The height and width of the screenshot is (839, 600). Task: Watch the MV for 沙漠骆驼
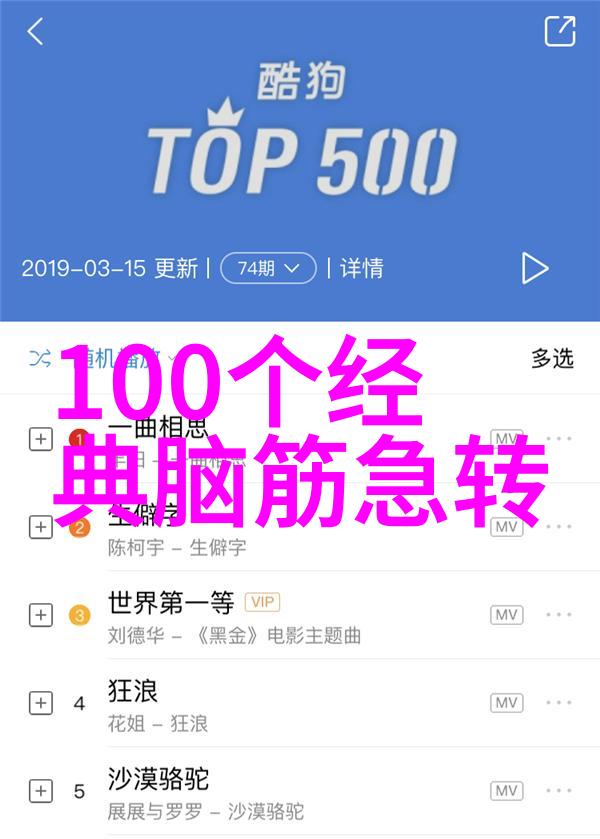(x=507, y=791)
